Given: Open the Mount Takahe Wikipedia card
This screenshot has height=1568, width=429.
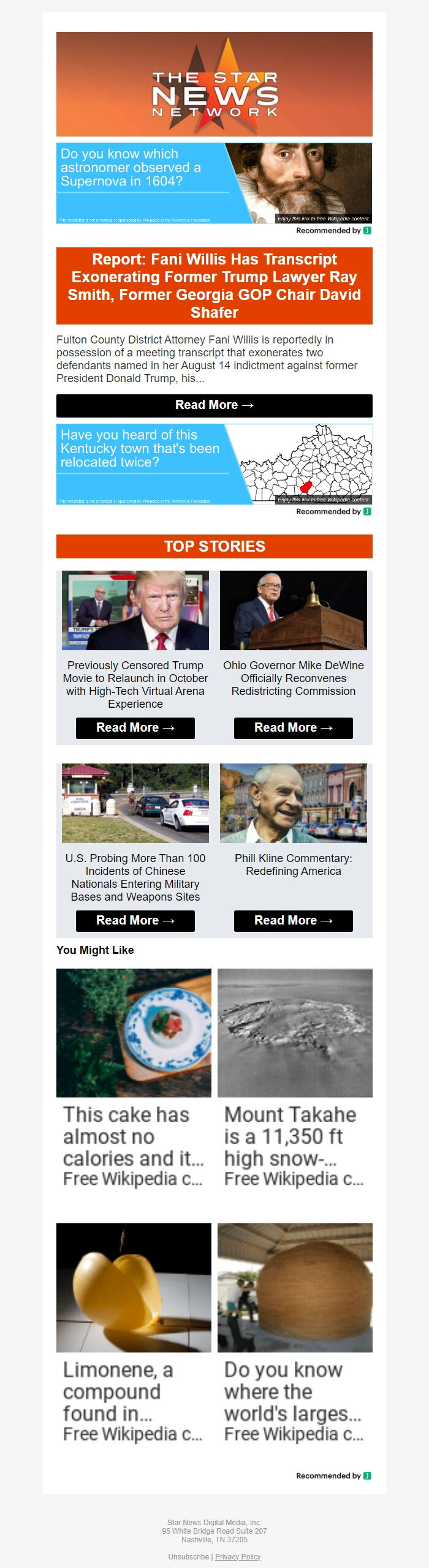Looking at the screenshot, I should (295, 1078).
